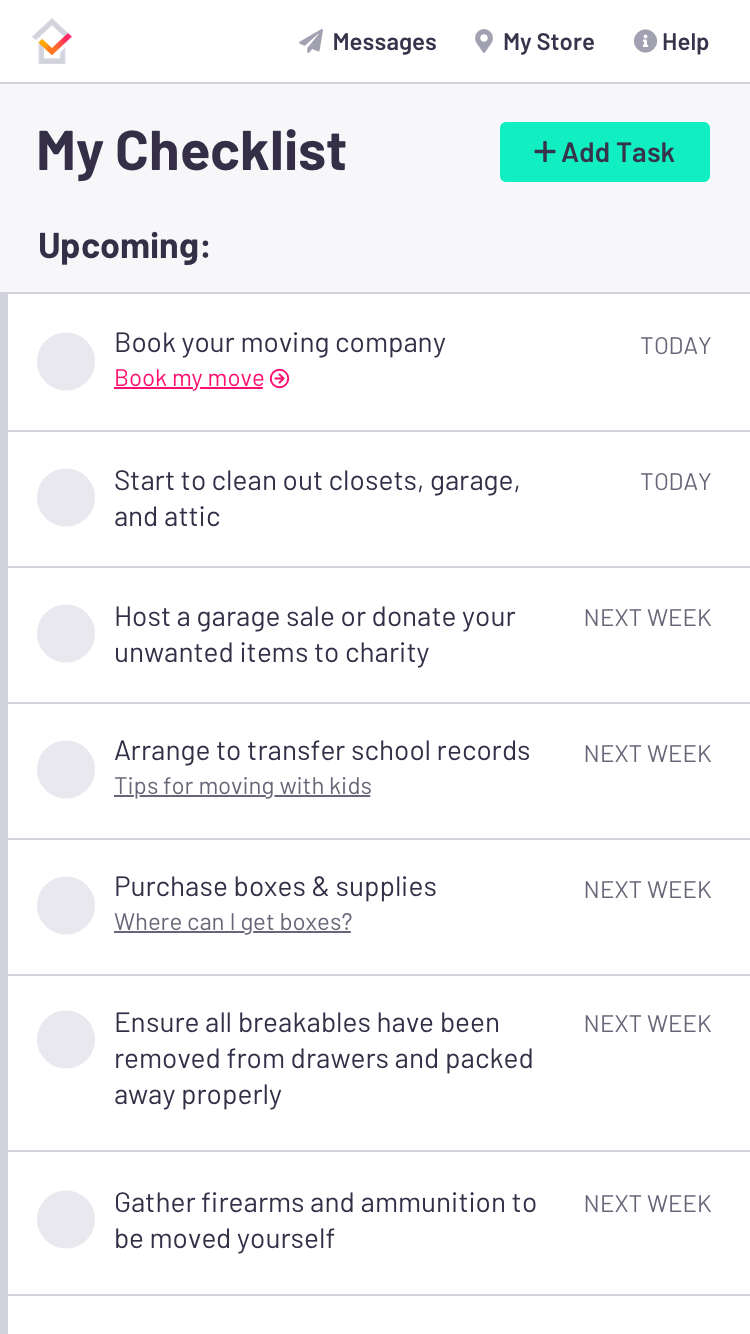The width and height of the screenshot is (750, 1334).
Task: Complete the transfer school records task
Action: [x=66, y=769]
